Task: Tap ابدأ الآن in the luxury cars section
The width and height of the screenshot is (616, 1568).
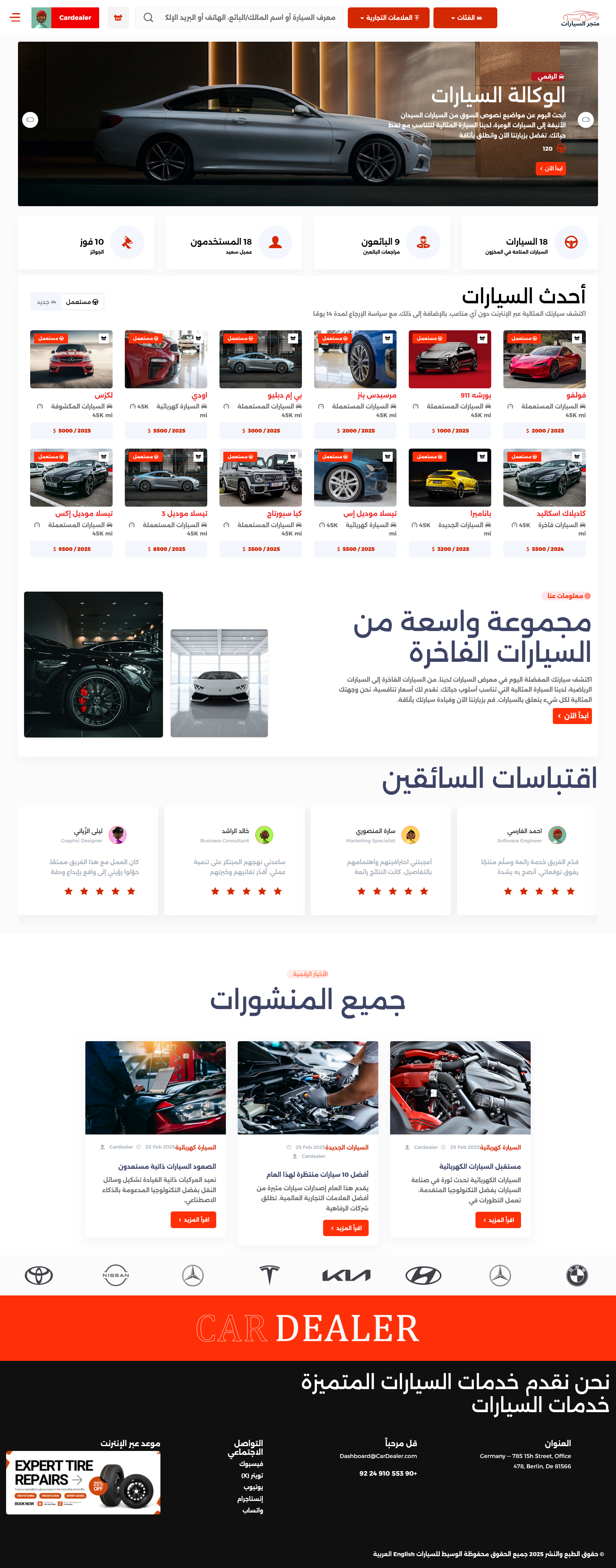Action: click(572, 716)
